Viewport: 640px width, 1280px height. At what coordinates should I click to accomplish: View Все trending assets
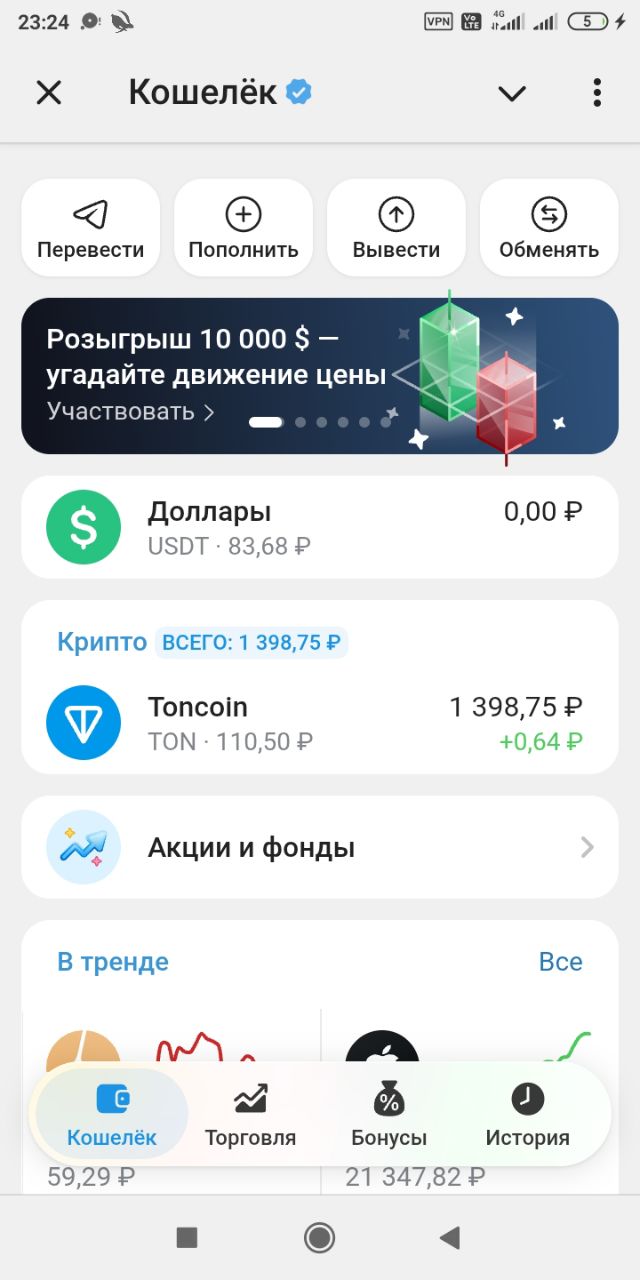[x=560, y=962]
